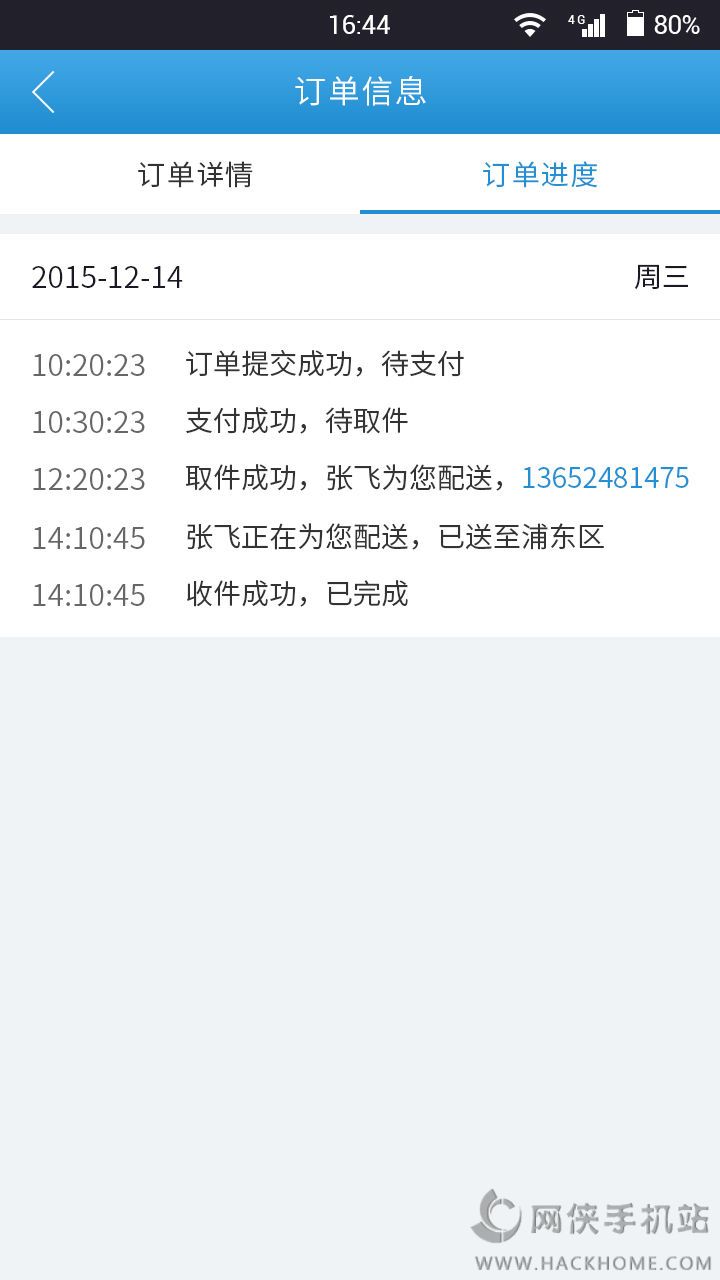Call courier number 13652481475
This screenshot has width=720, height=1280.
605,478
